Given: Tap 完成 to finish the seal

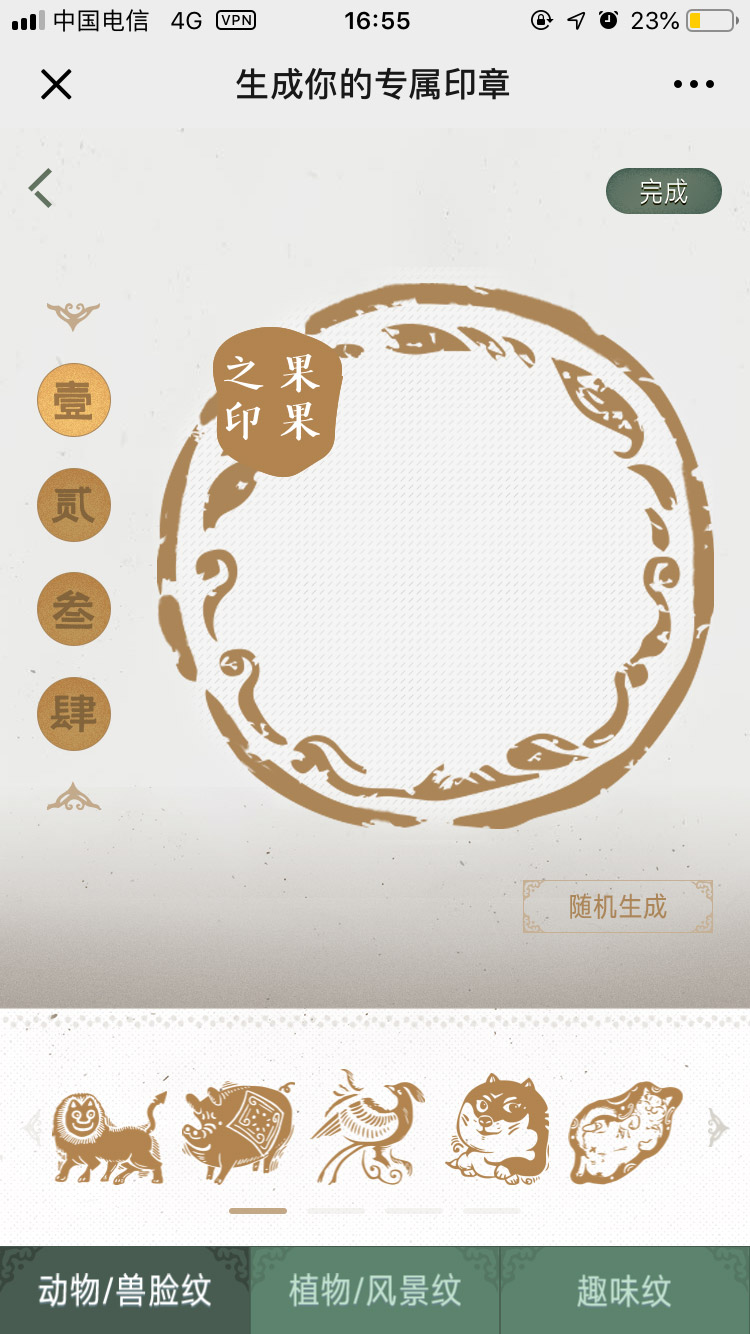Looking at the screenshot, I should point(663,191).
